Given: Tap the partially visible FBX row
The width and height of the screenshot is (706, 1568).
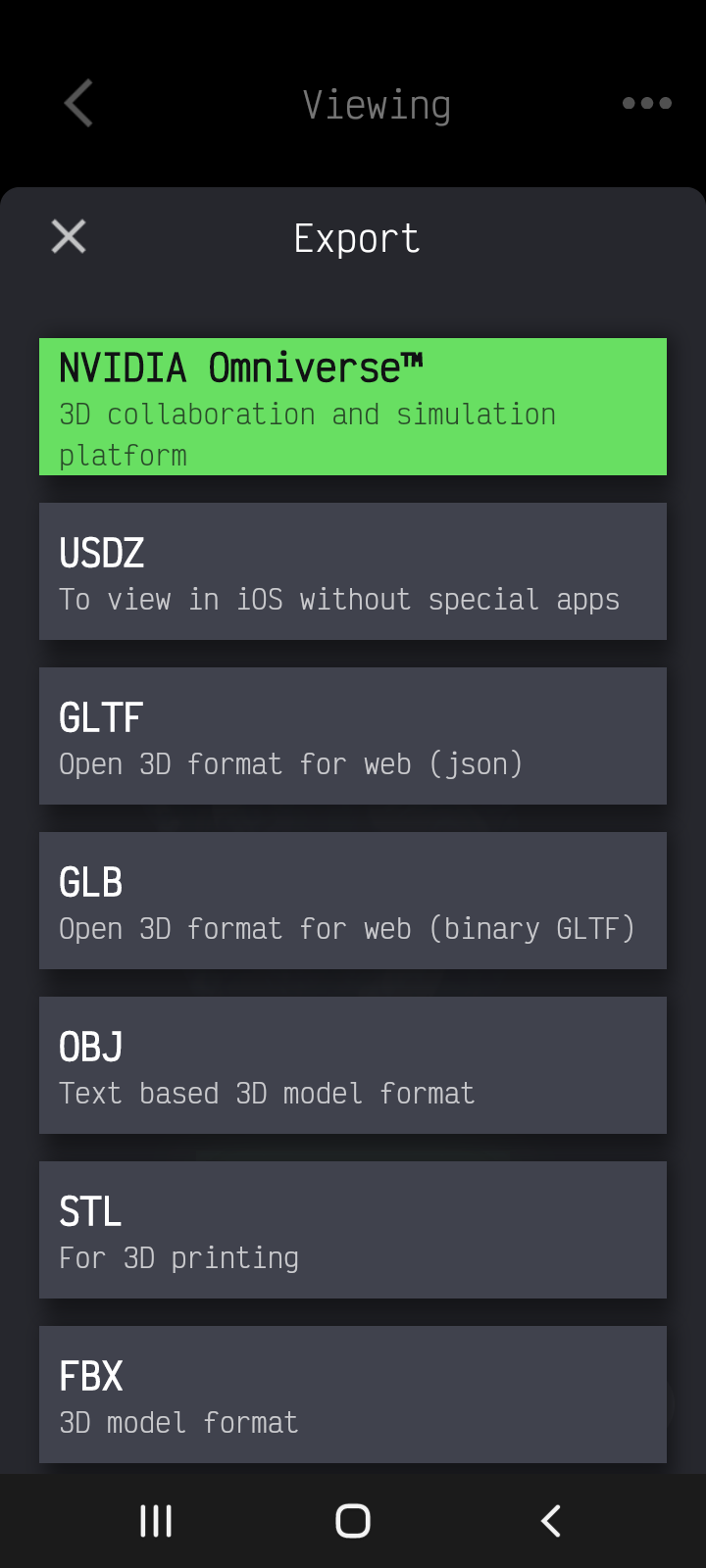Looking at the screenshot, I should point(353,1395).
